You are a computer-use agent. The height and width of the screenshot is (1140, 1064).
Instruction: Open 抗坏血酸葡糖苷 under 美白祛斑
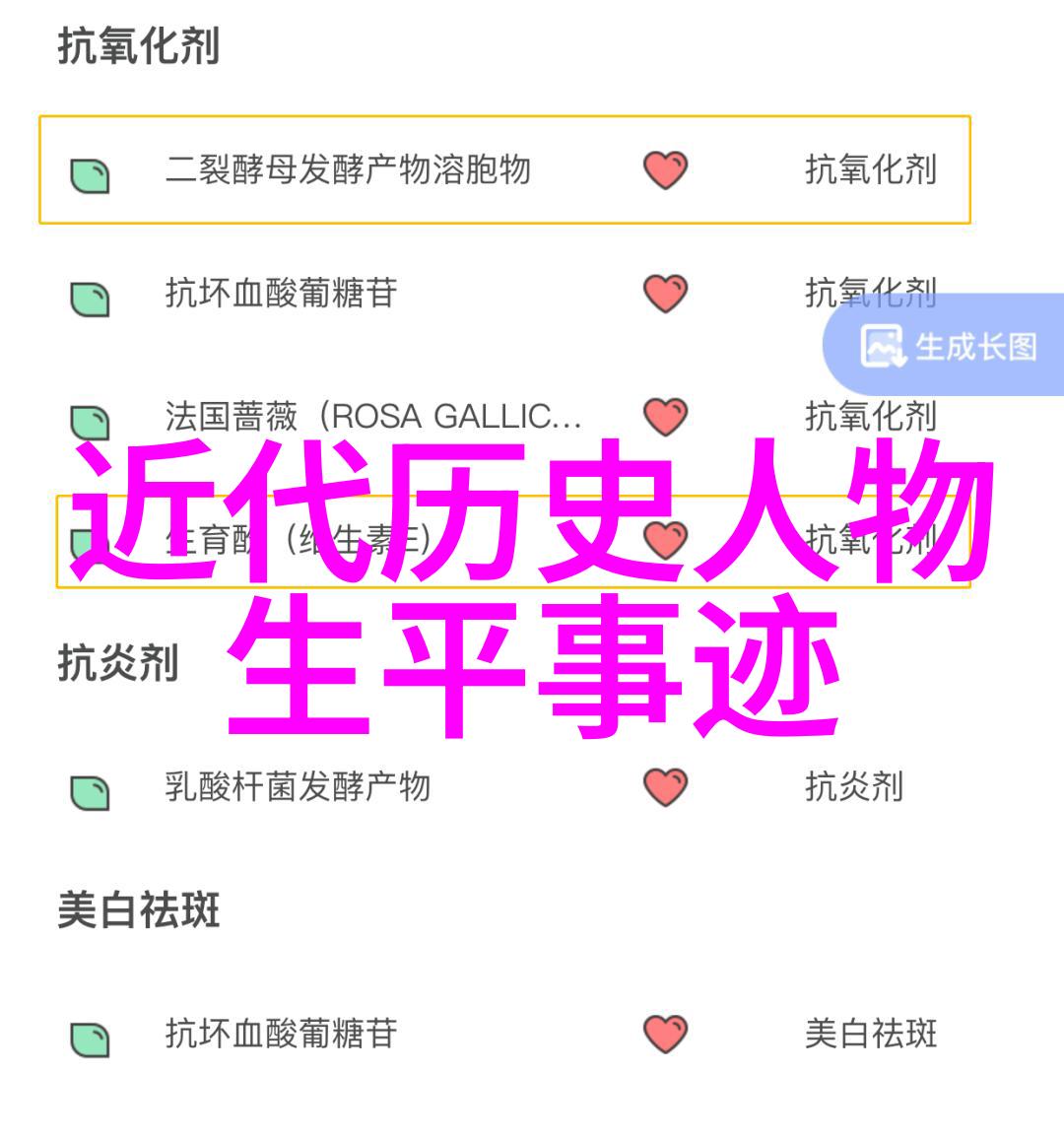pyautogui.click(x=281, y=1034)
